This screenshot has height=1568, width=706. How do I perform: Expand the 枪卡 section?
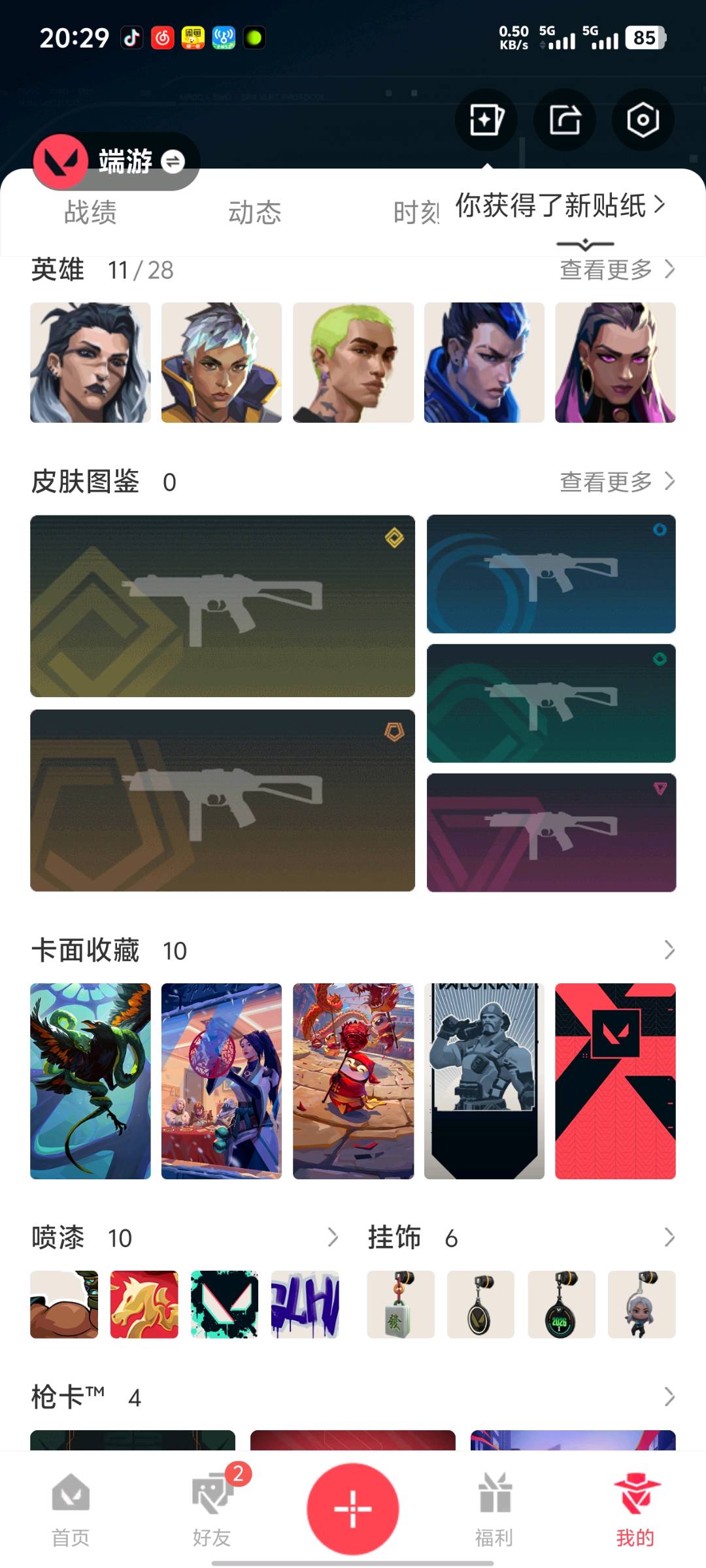(x=669, y=1397)
